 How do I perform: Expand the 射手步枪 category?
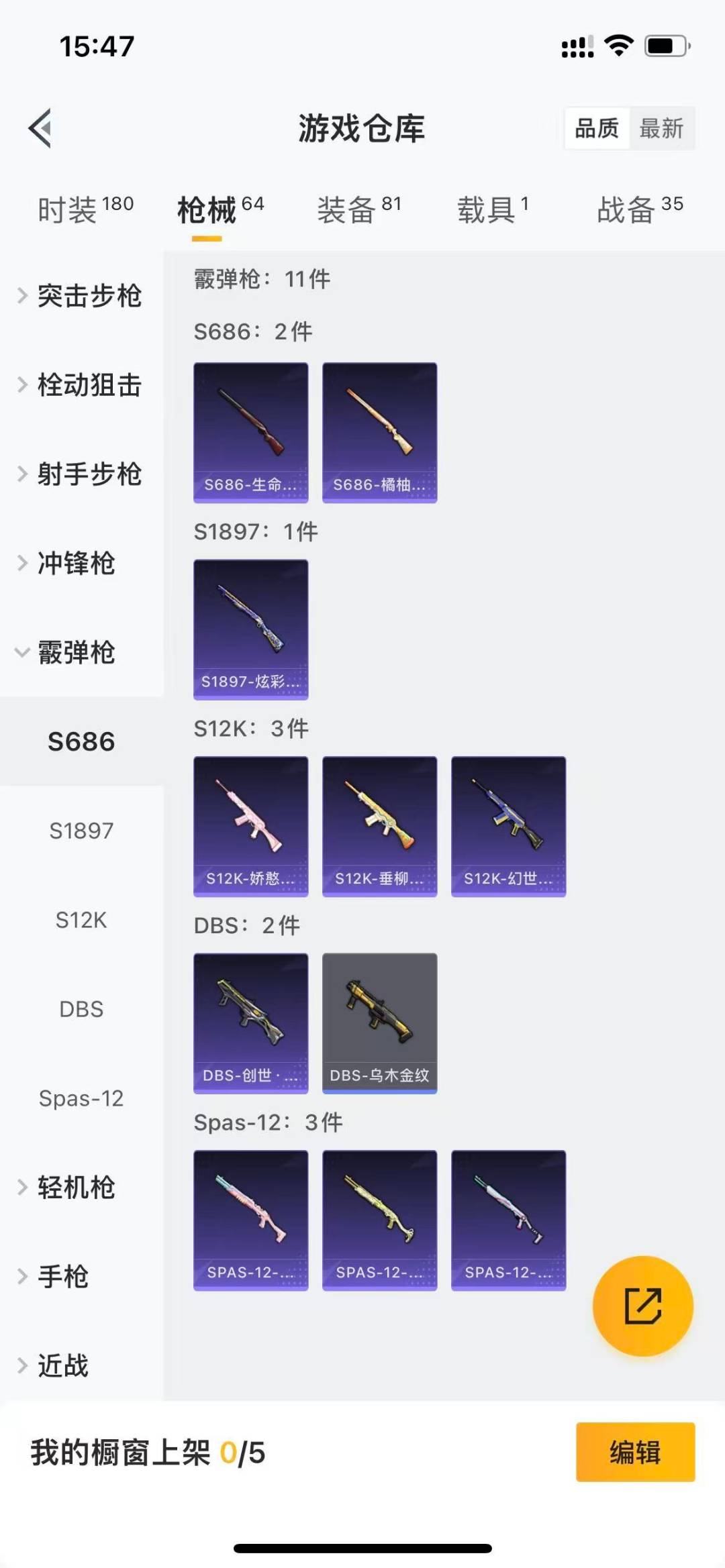(x=81, y=474)
